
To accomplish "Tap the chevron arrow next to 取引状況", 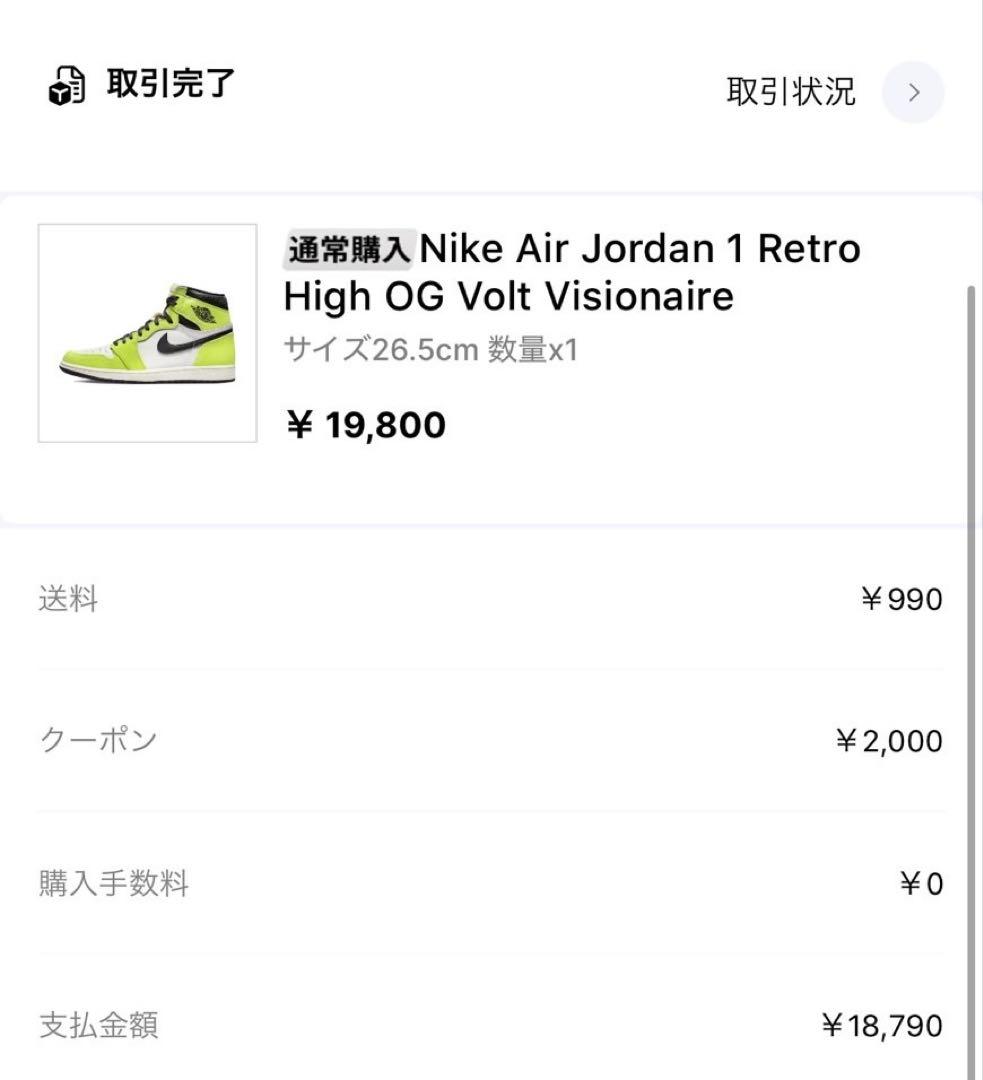I will pos(912,92).
